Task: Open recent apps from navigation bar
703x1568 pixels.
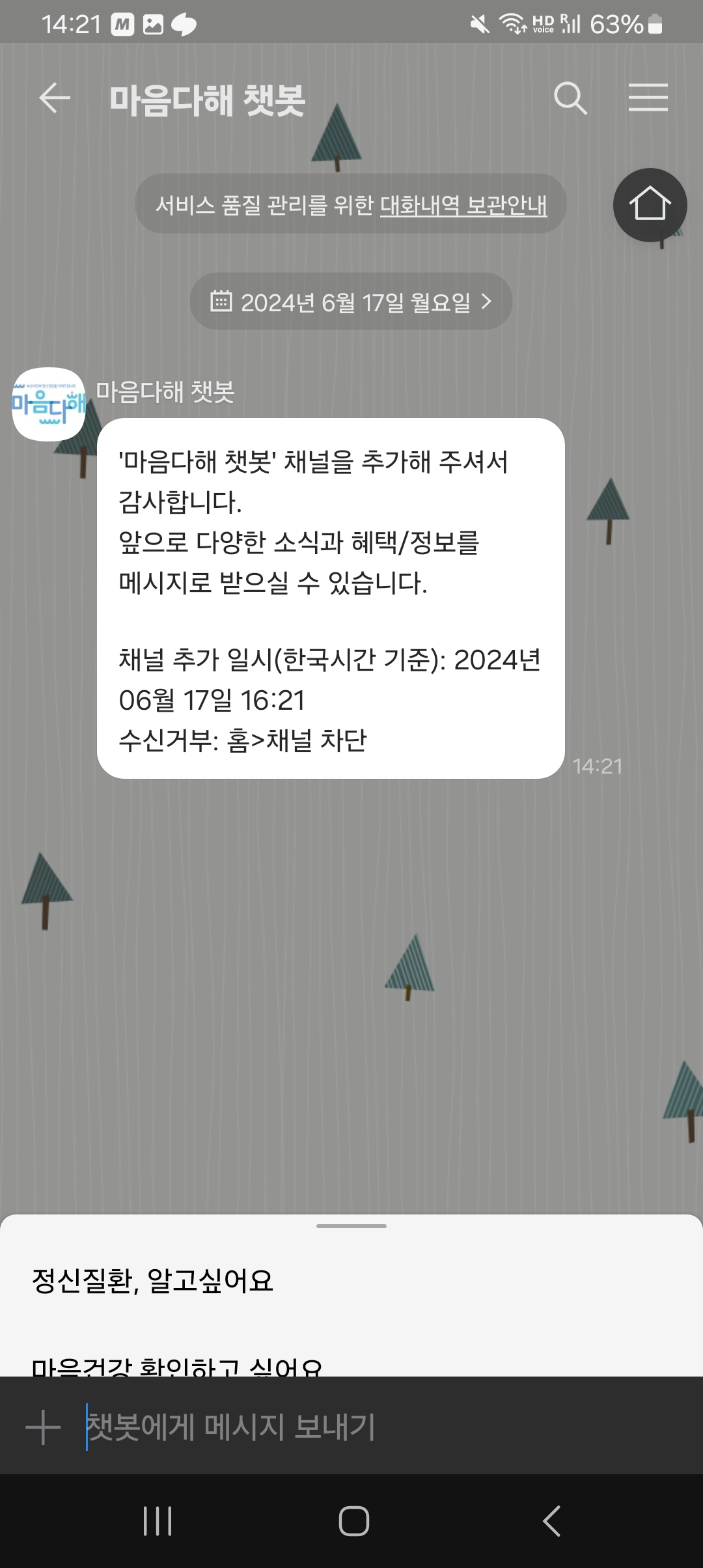Action: pos(158,1521)
